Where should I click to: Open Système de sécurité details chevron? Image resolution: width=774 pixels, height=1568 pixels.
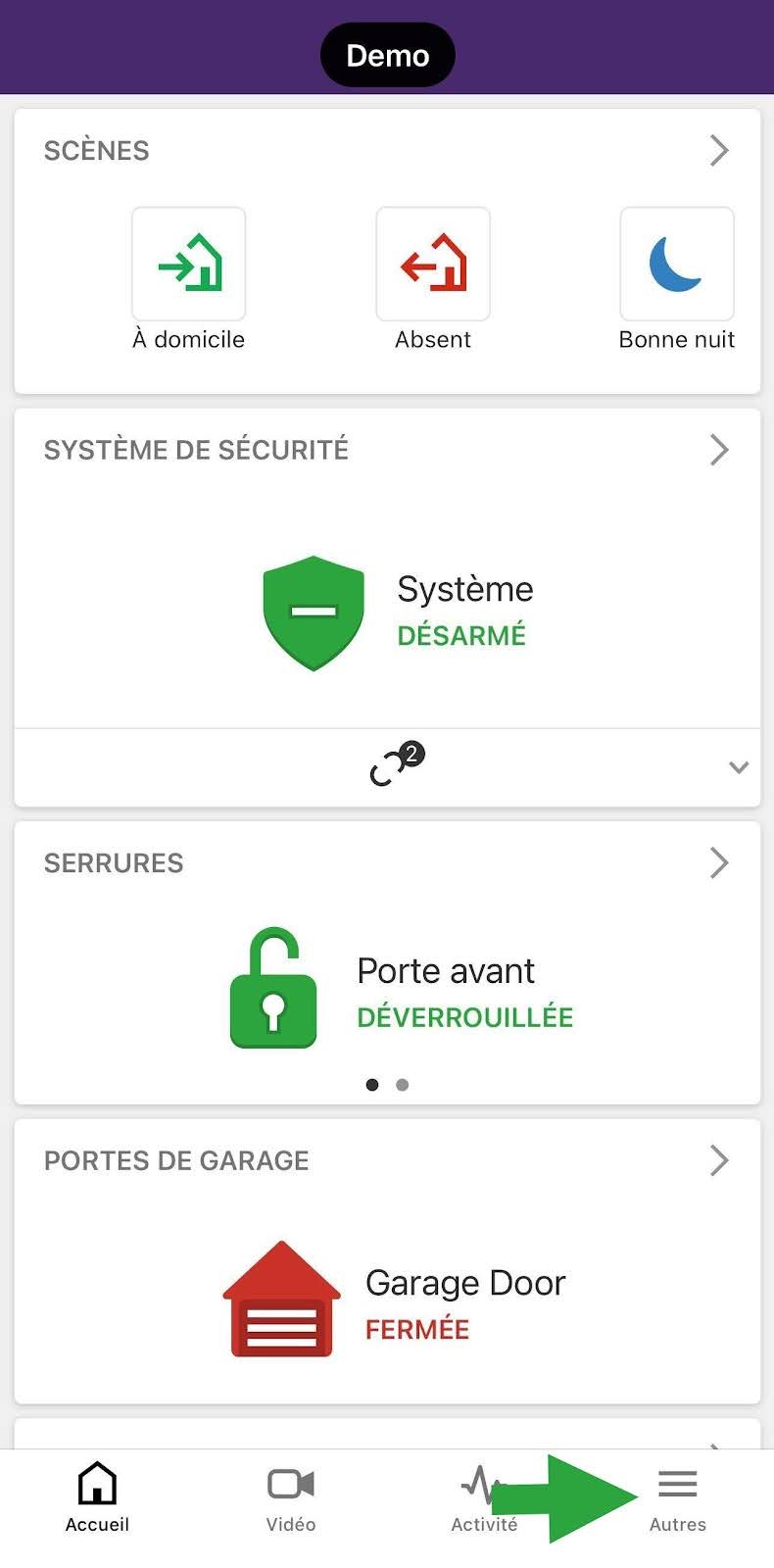tap(719, 450)
